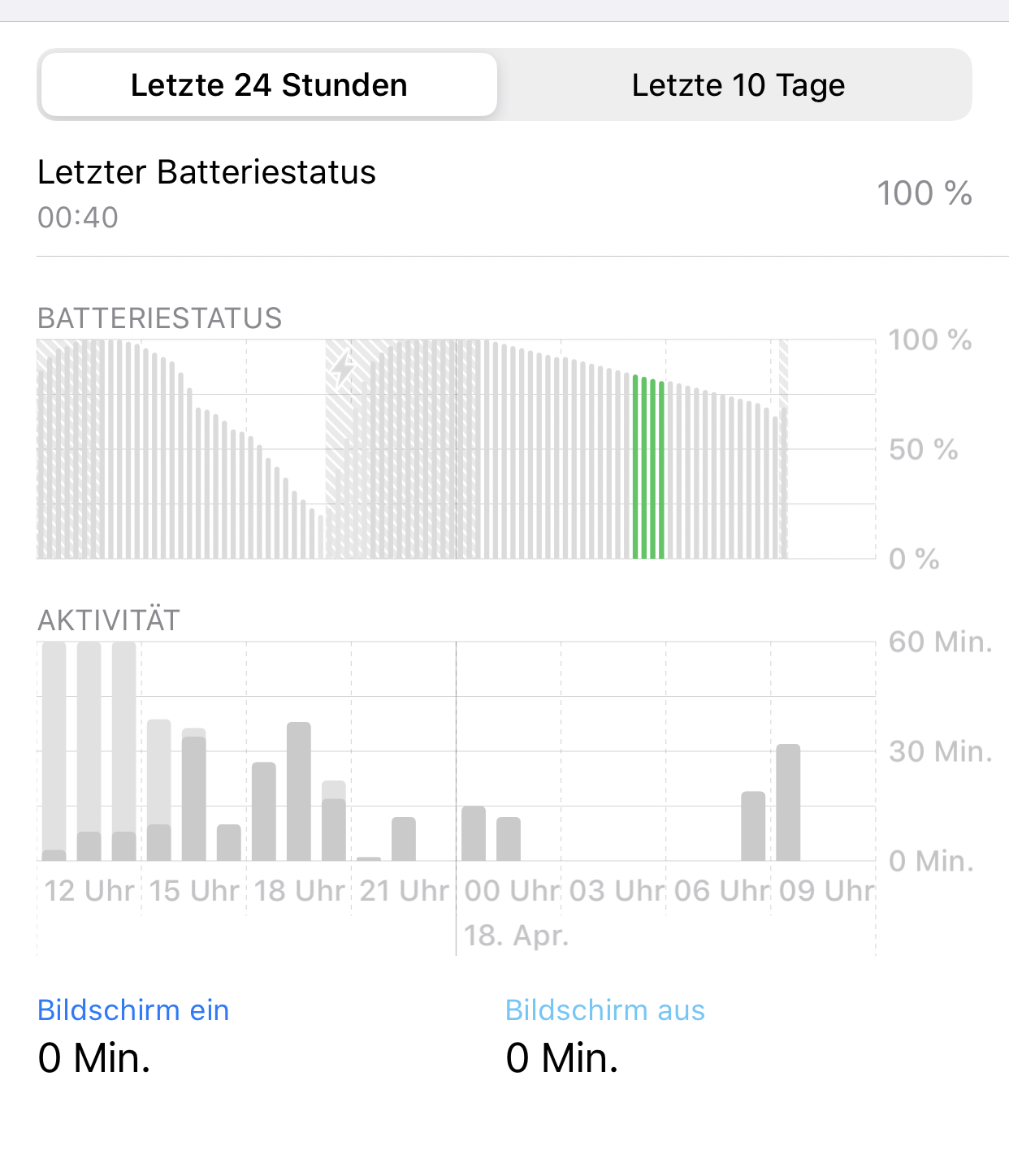
Task: Select the 09 Uhr activity bar
Action: coord(788,802)
